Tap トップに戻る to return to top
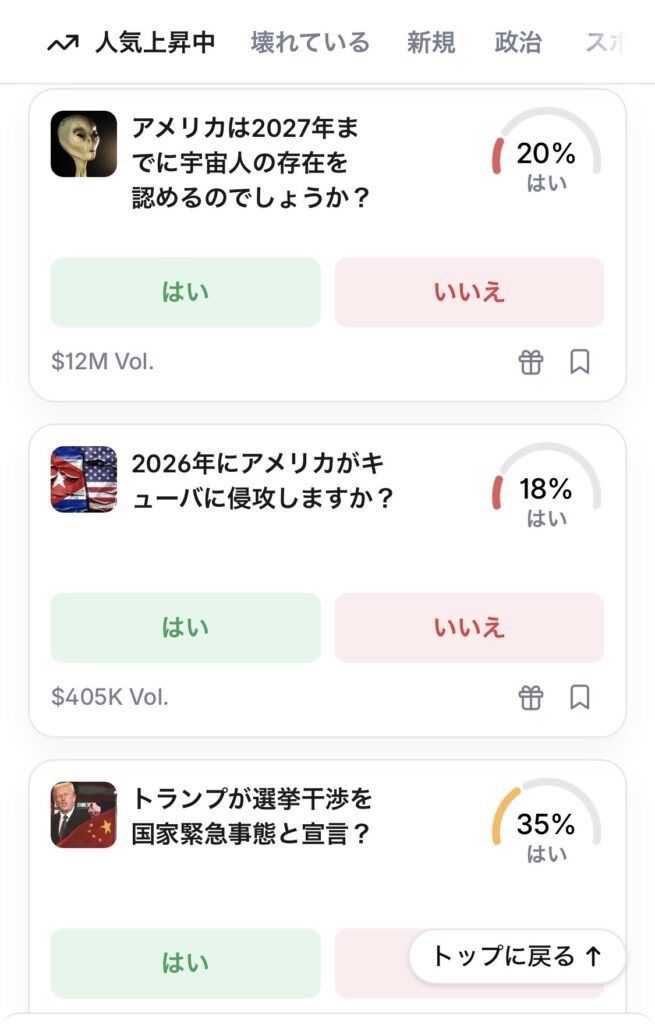The image size is (655, 1024). [x=517, y=956]
